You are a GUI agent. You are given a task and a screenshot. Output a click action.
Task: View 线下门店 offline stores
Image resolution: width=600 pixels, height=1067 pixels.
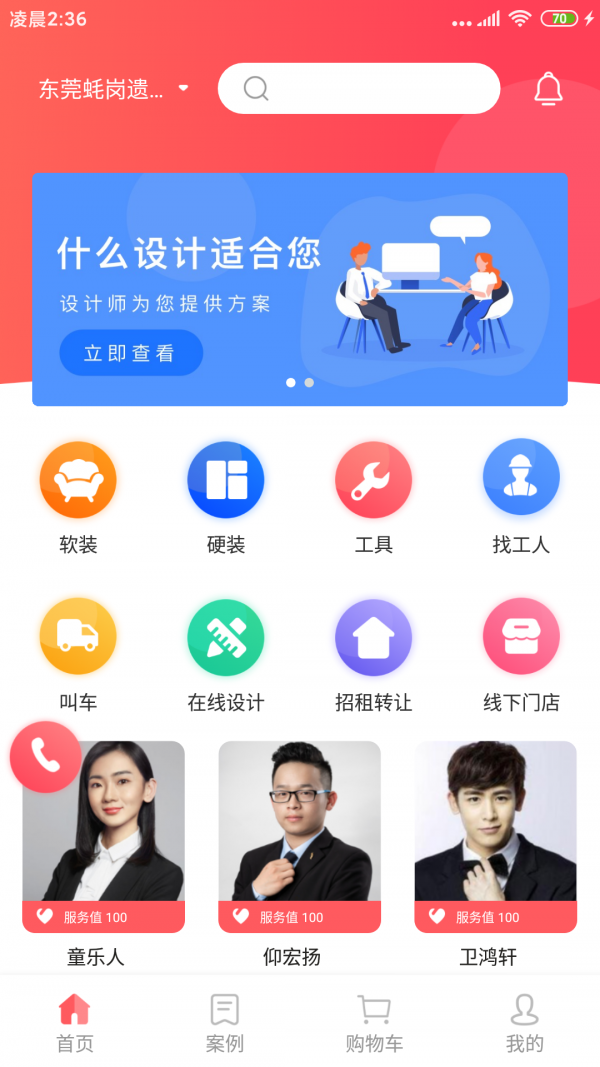coord(521,637)
